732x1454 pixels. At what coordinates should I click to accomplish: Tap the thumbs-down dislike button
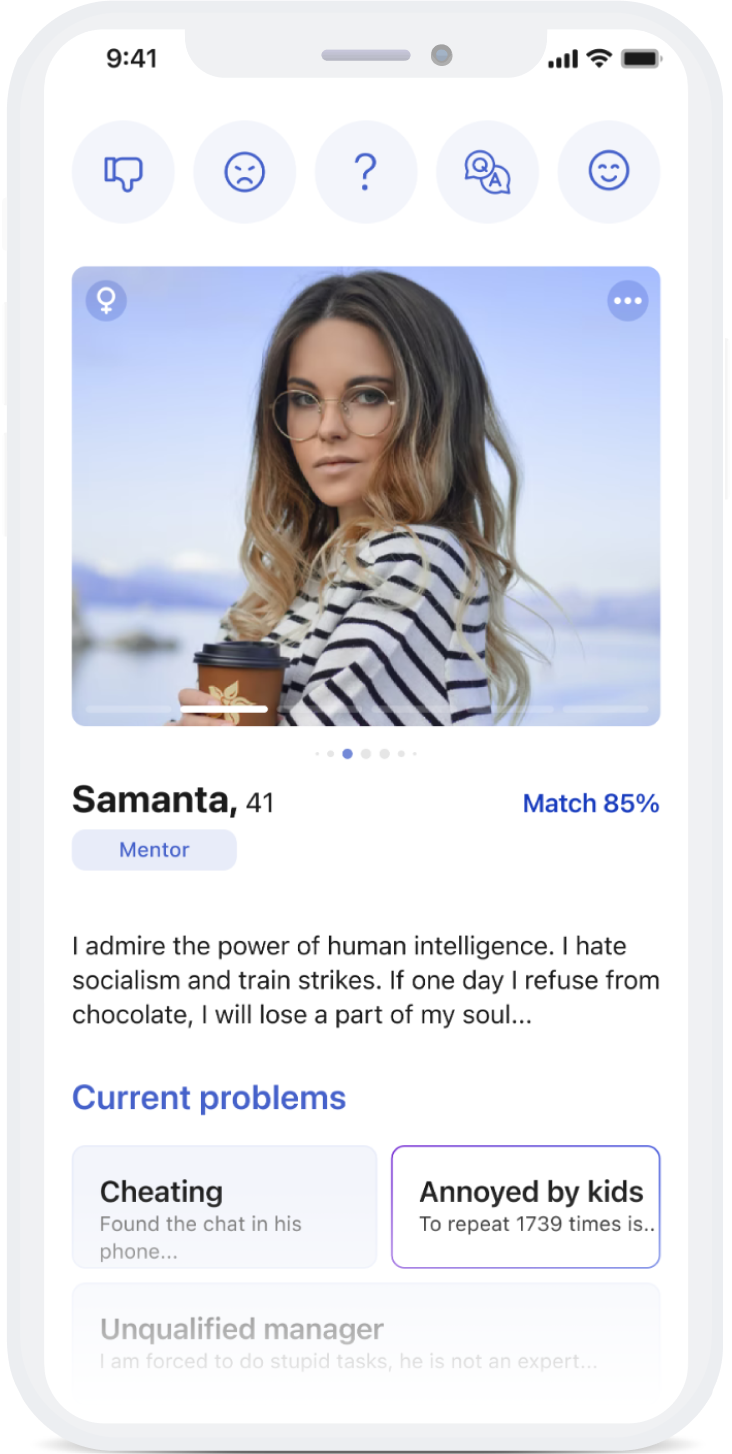click(x=123, y=172)
